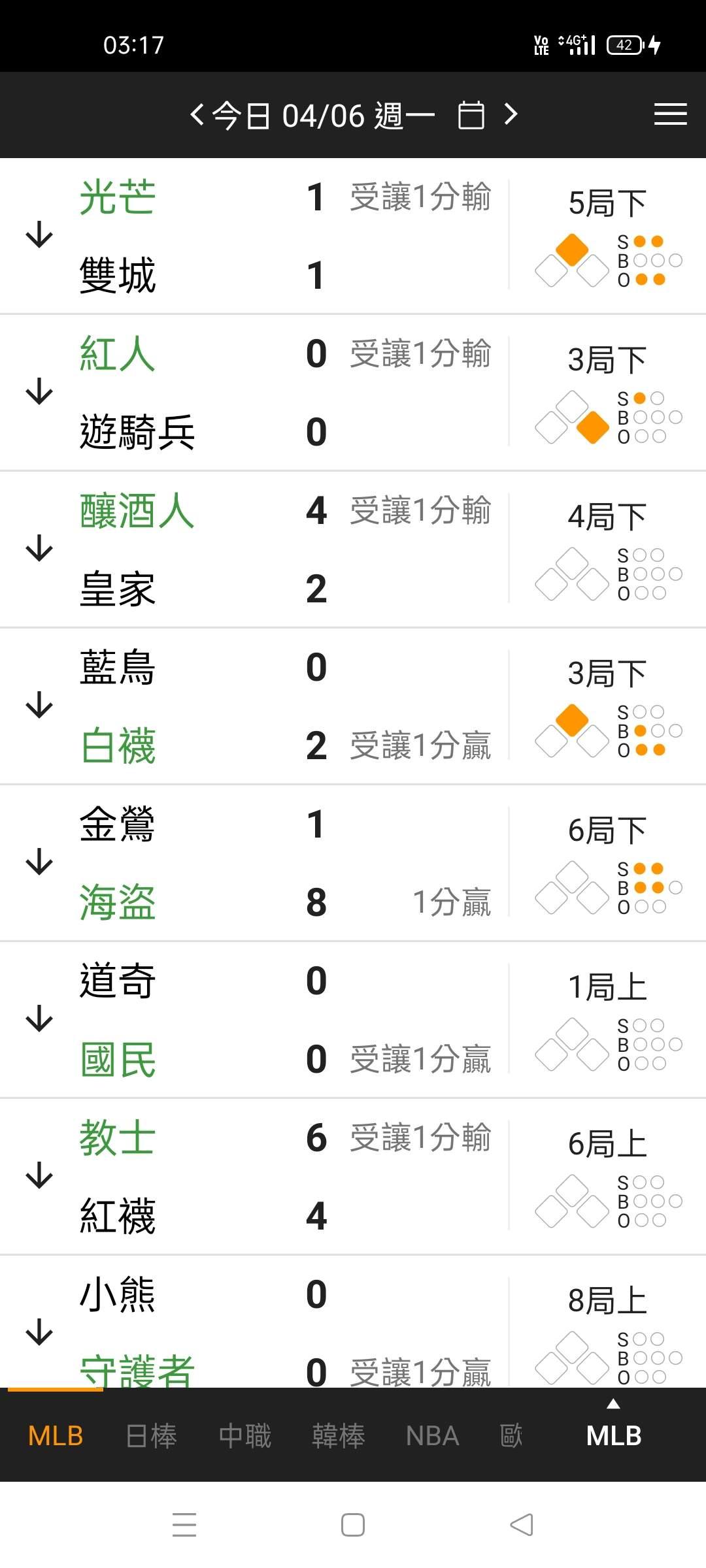Open the calendar date picker

coord(471,116)
